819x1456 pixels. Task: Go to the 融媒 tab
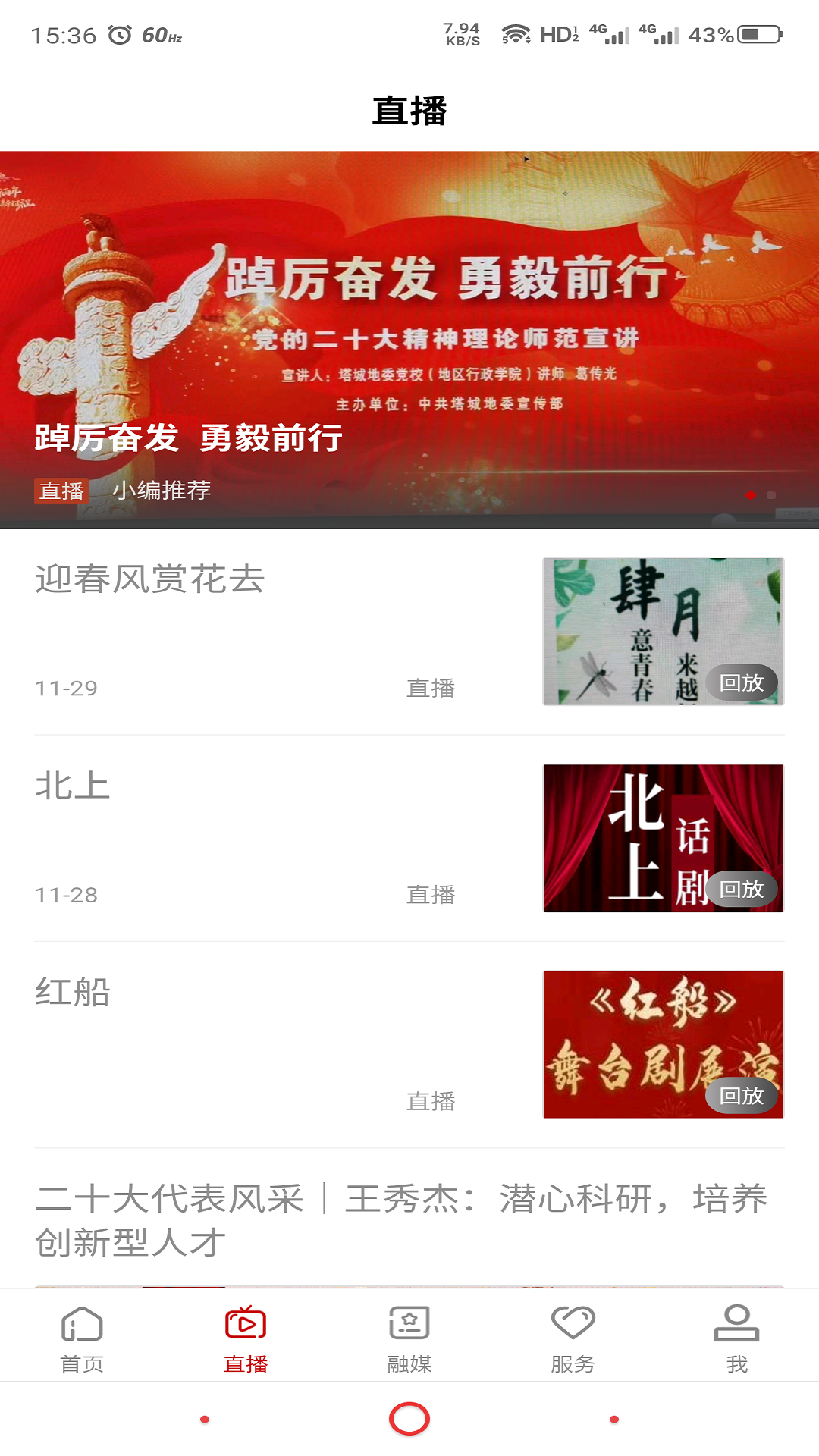click(409, 1339)
